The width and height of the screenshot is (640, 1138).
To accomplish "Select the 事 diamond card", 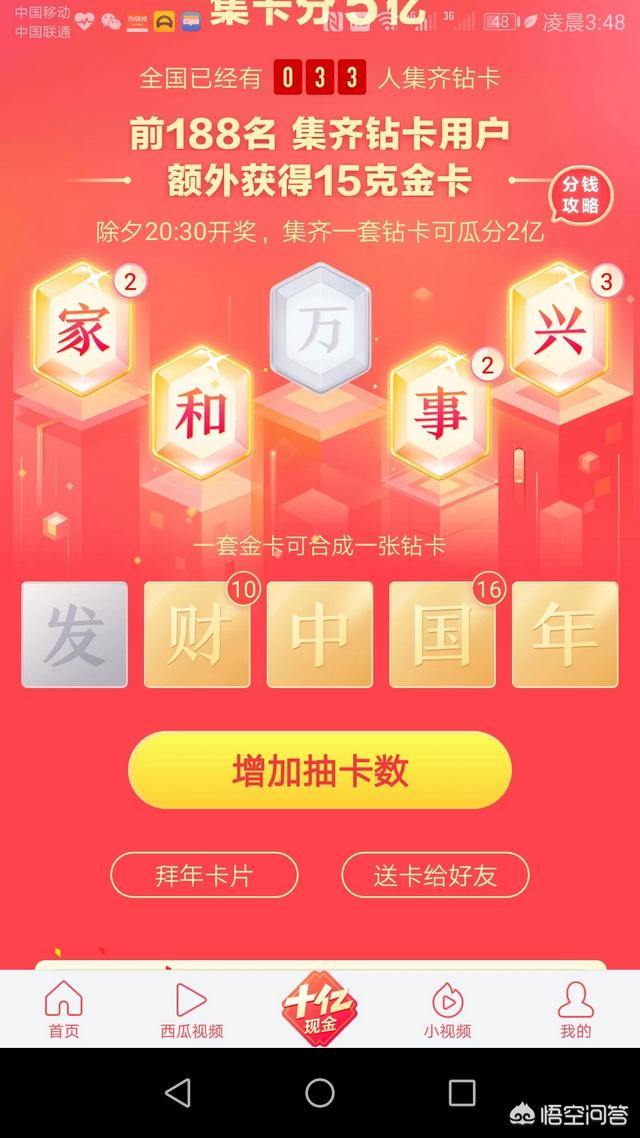I will (438, 412).
